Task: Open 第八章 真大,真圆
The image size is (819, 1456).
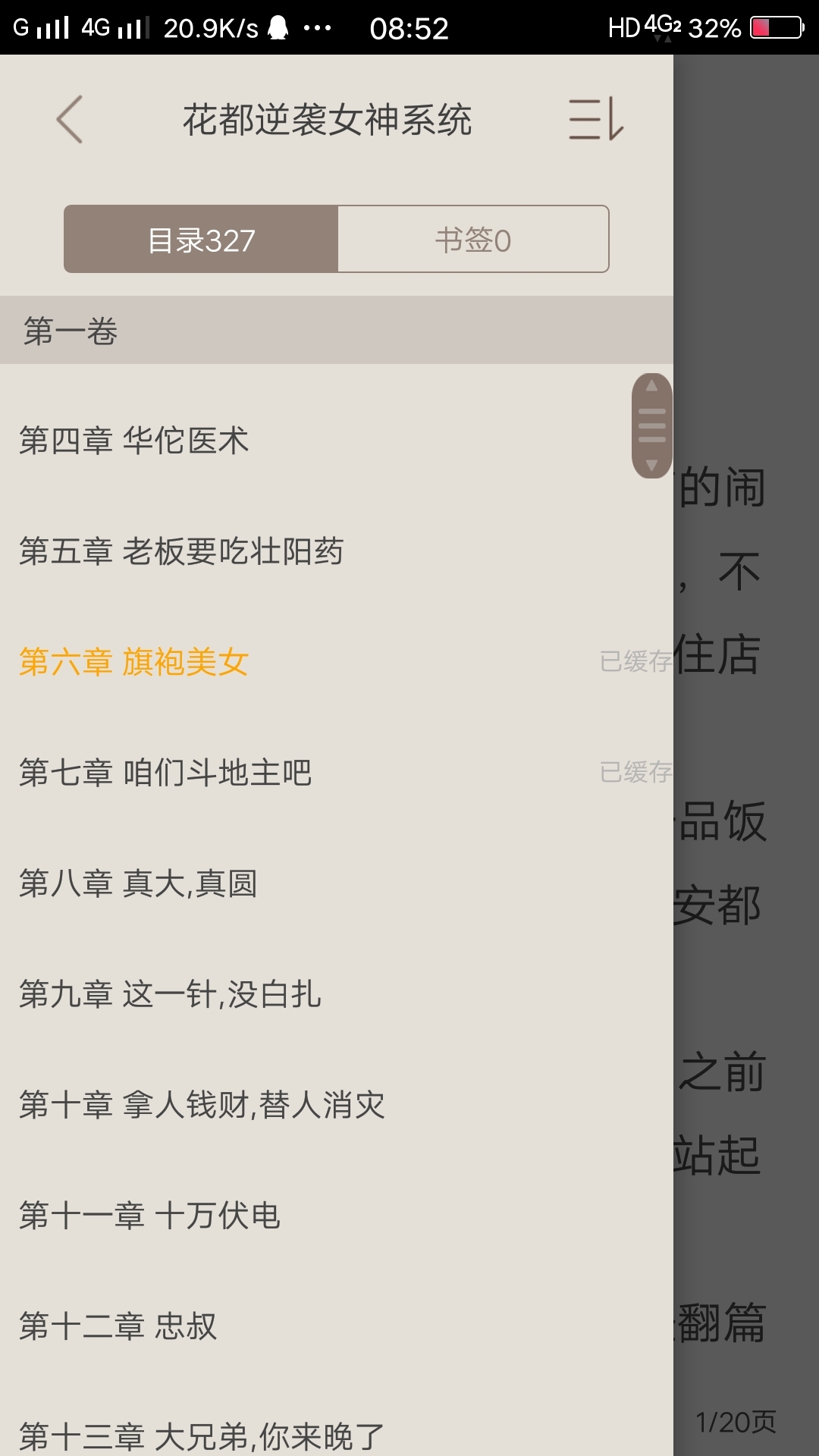Action: tap(337, 883)
